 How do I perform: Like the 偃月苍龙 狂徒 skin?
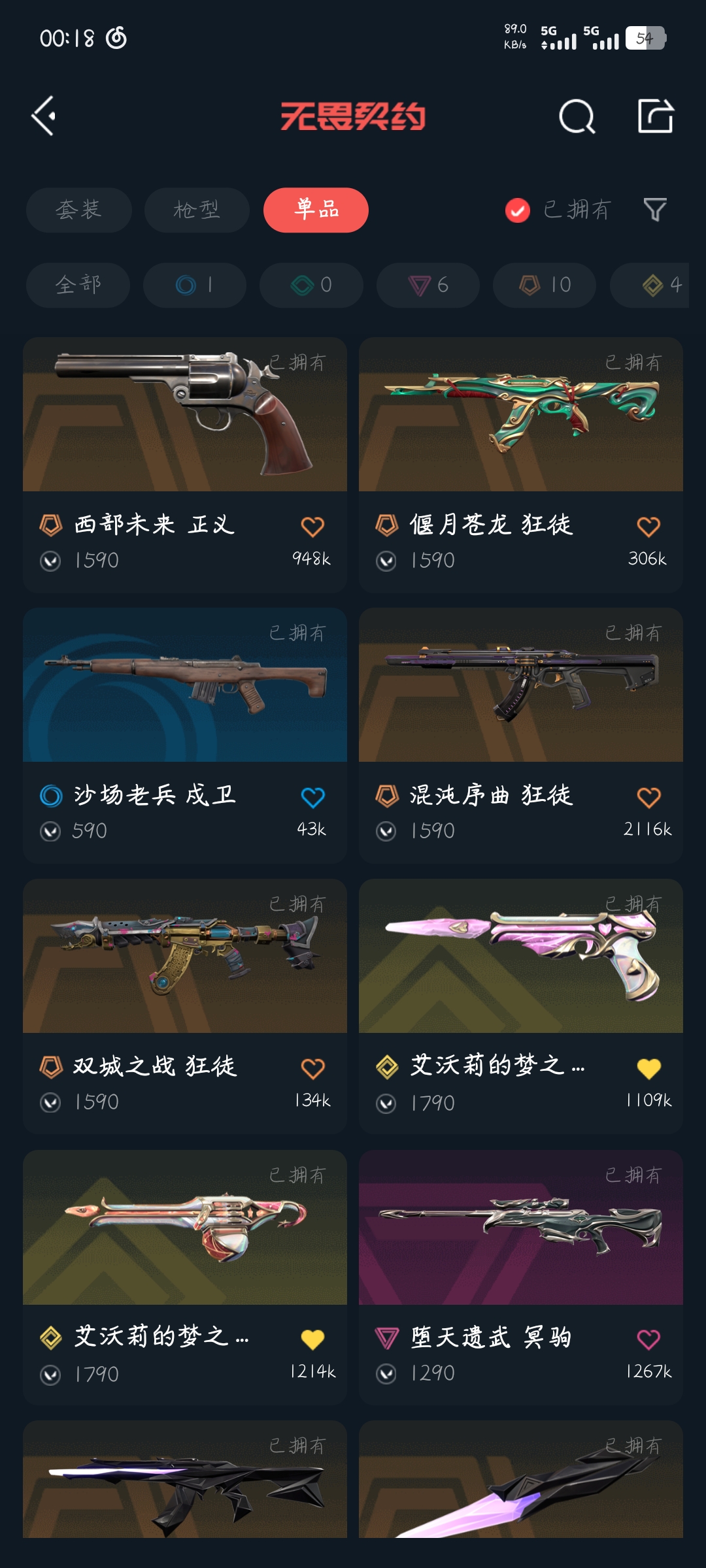(x=648, y=527)
